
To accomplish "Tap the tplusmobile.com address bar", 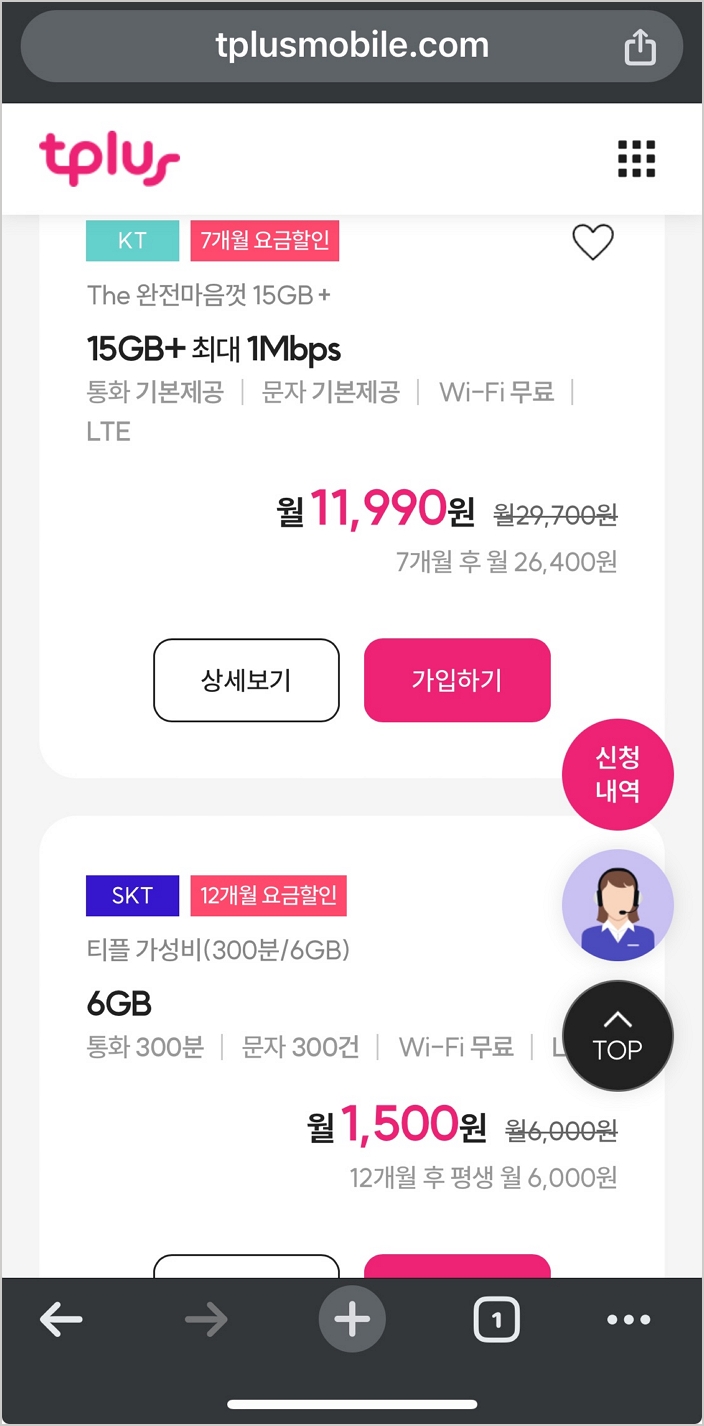I will click(x=352, y=46).
